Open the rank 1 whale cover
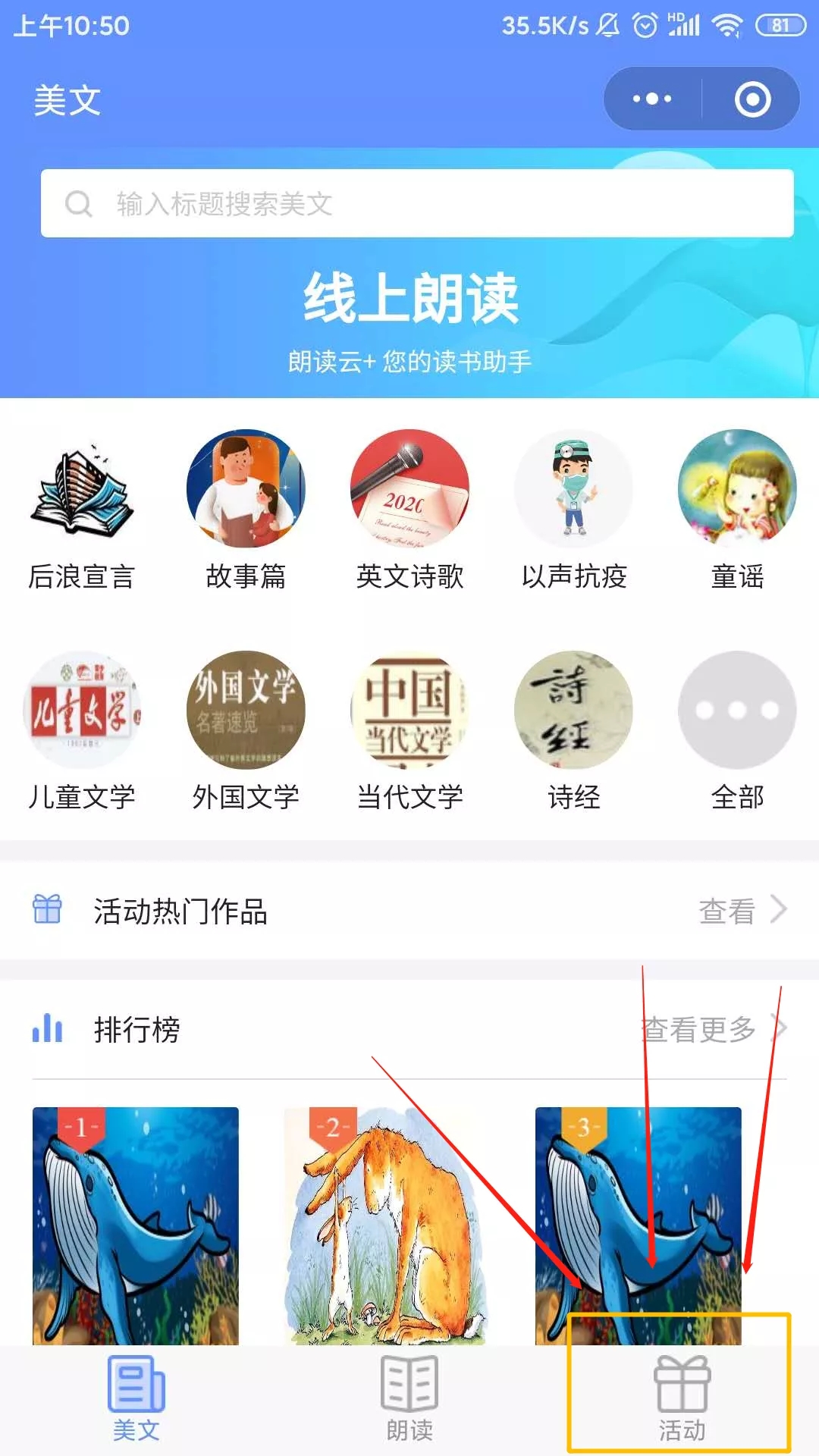This screenshot has height=1456, width=819. (x=135, y=1225)
